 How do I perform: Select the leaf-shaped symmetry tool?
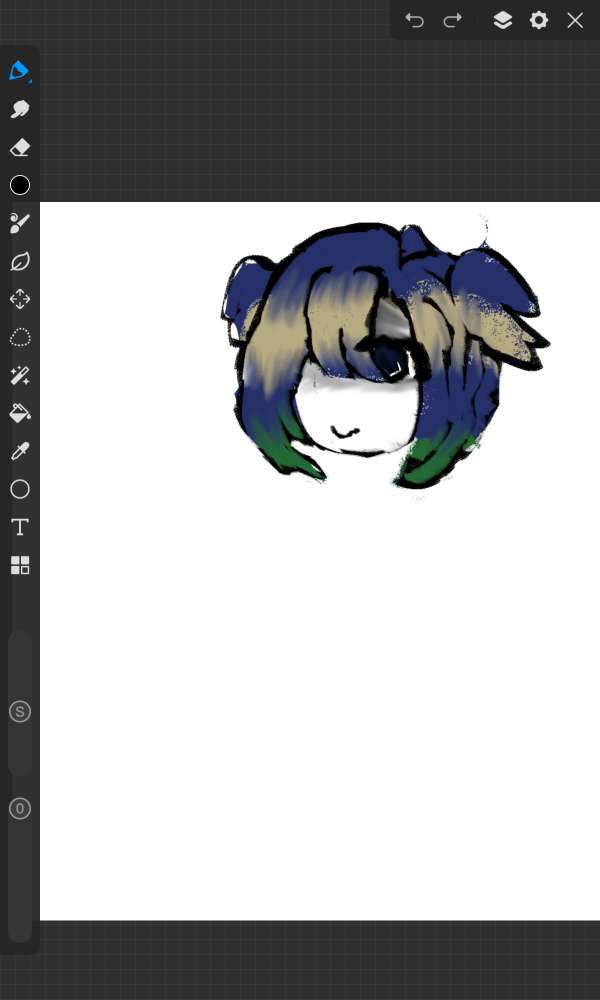(x=19, y=261)
